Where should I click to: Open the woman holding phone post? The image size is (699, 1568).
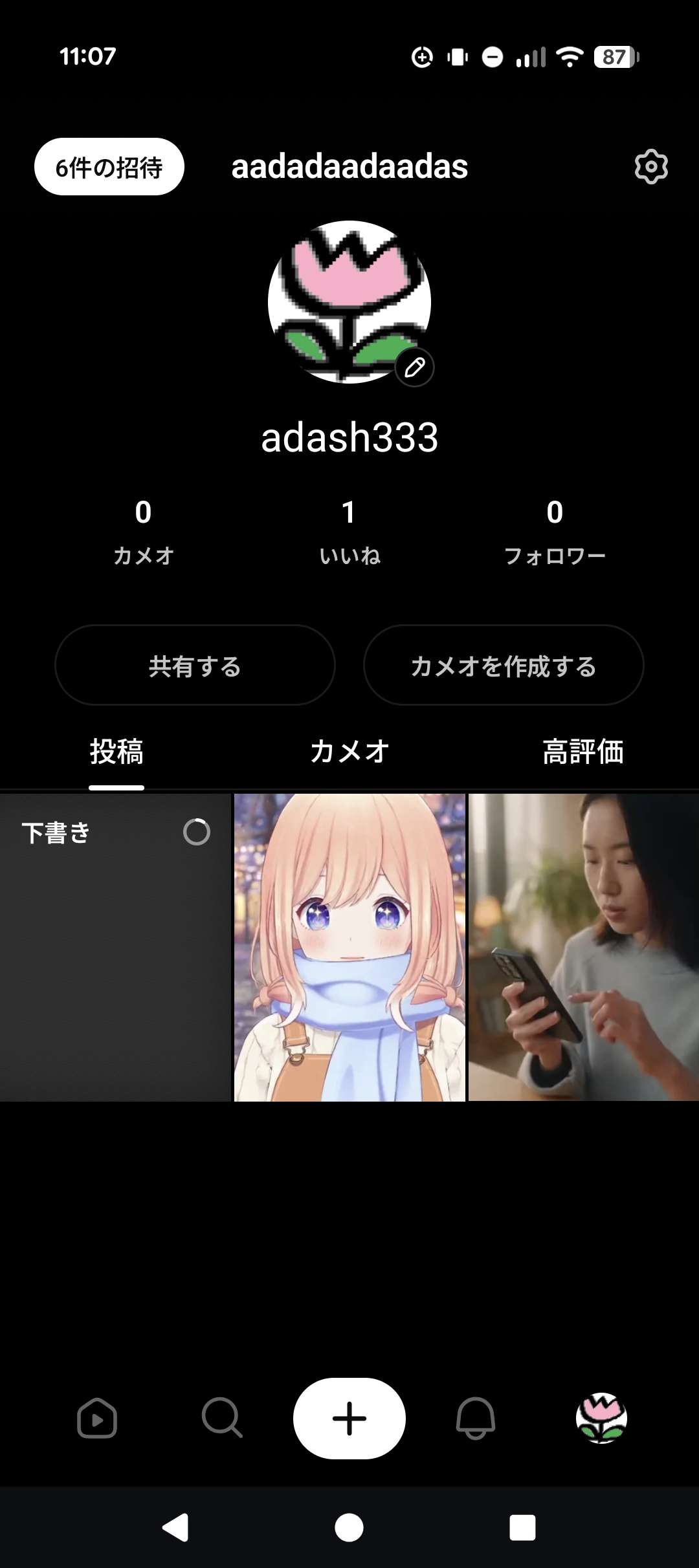point(584,948)
